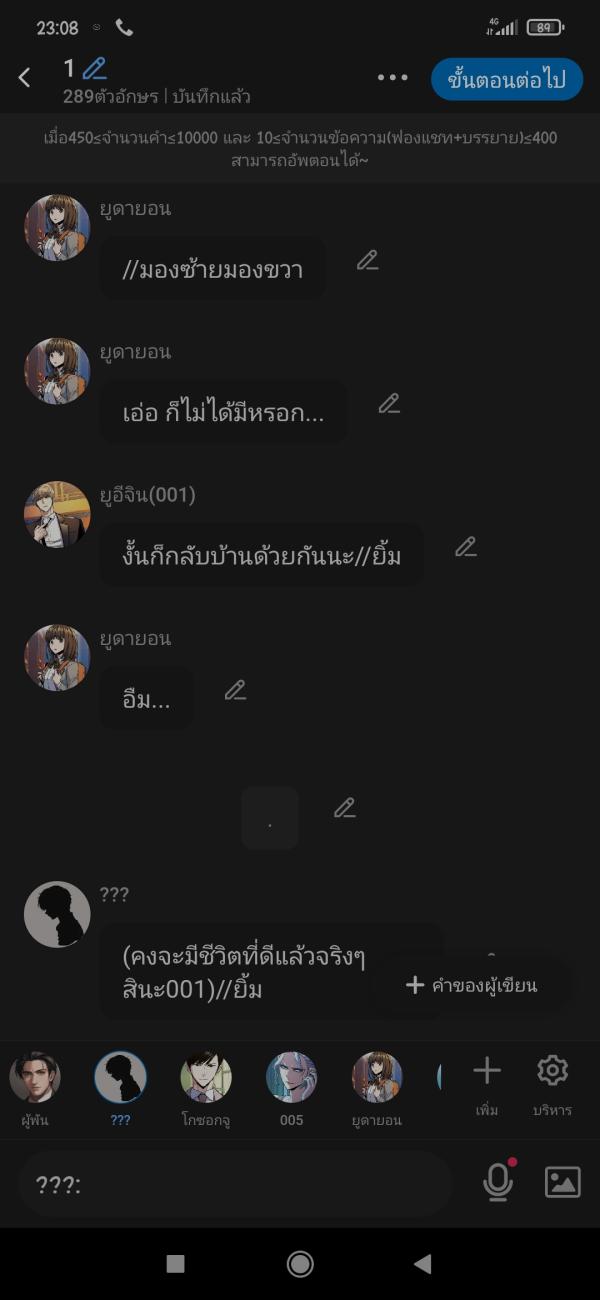
Task: Edit the single dot narration bubble
Action: [345, 808]
